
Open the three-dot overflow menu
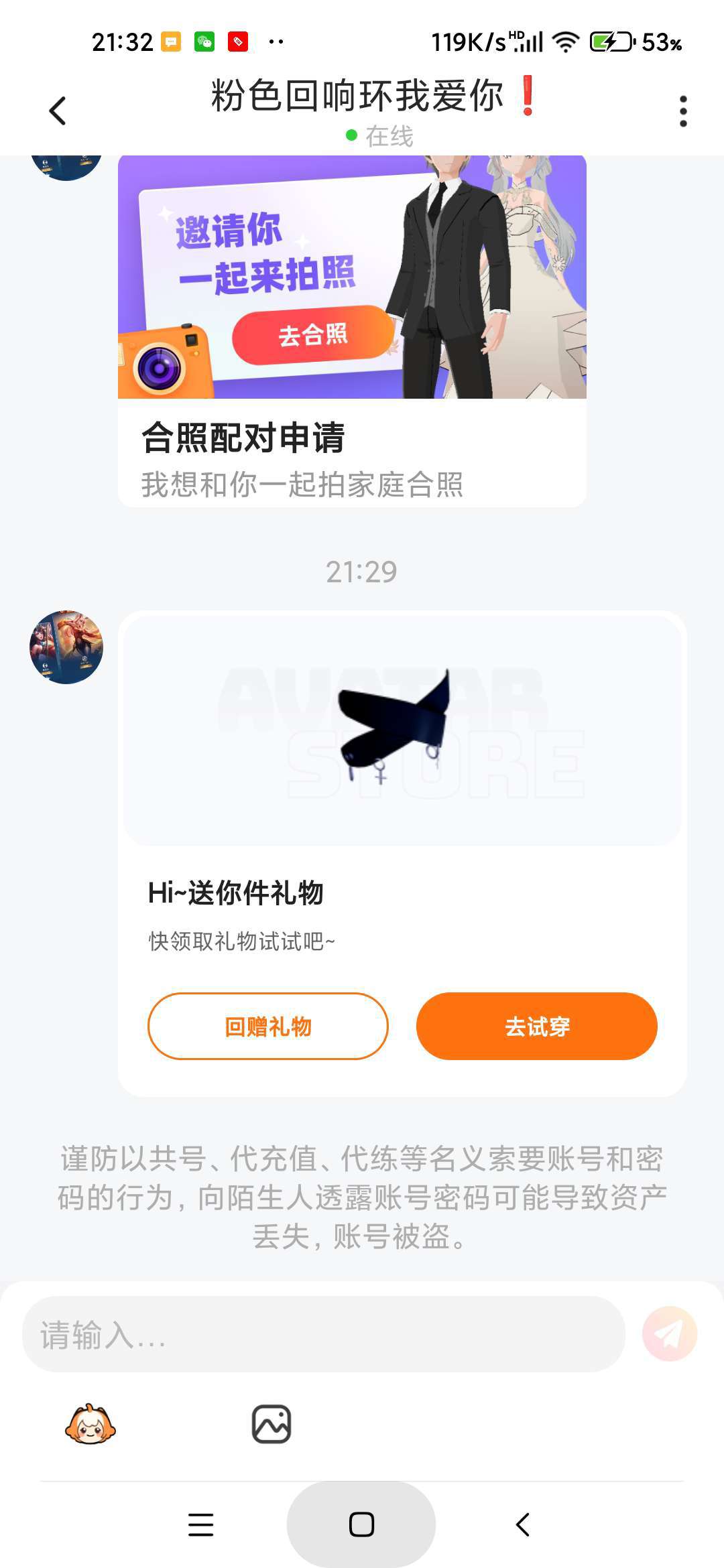click(683, 111)
